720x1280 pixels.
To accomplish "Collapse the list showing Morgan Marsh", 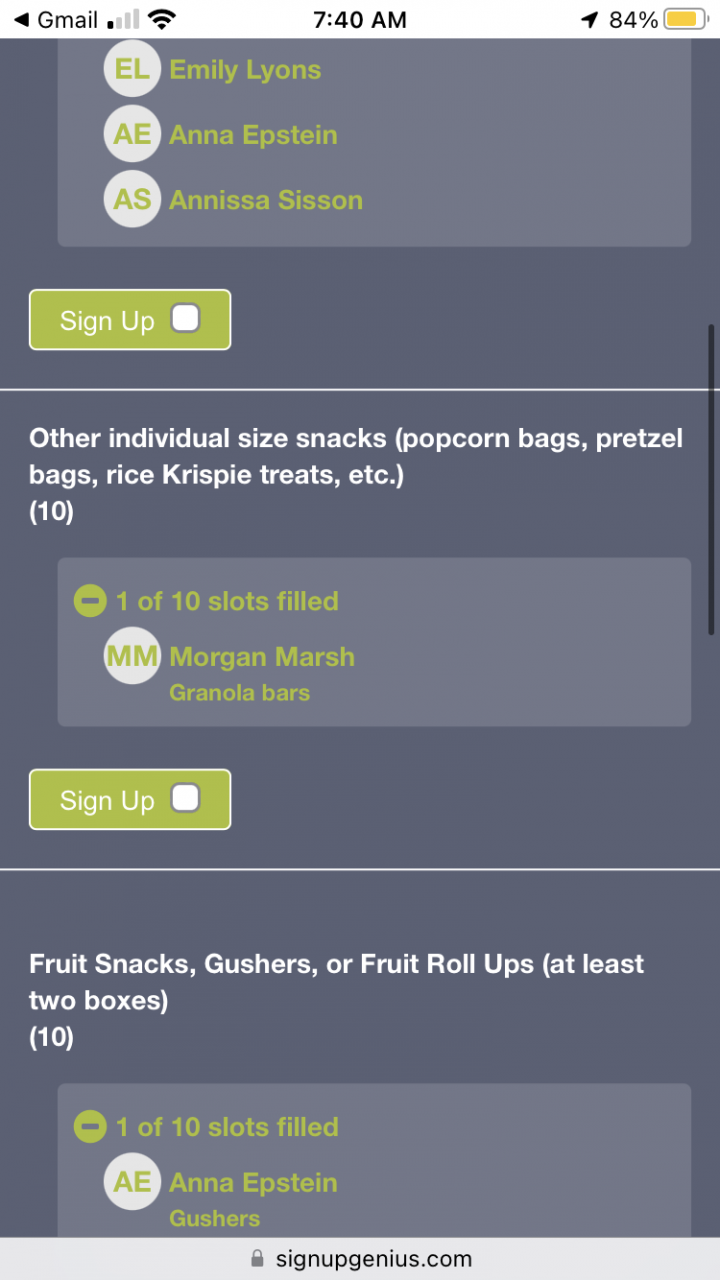I will point(90,601).
